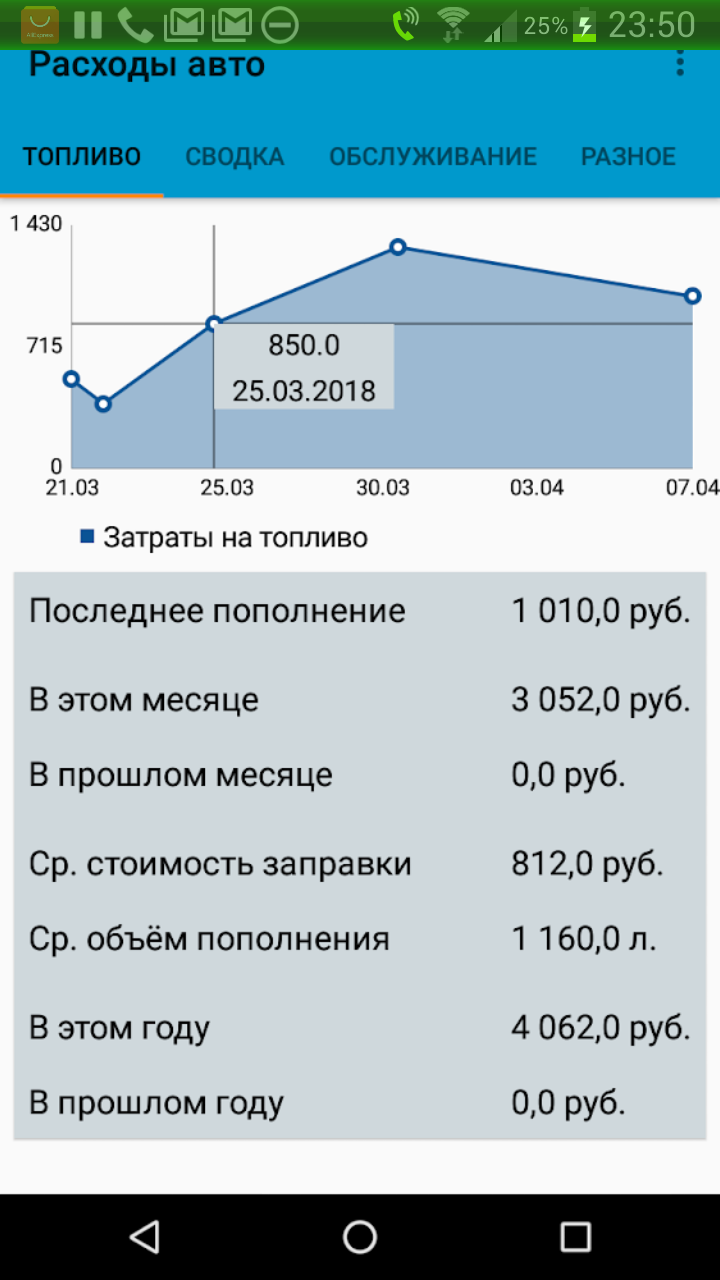
Task: Tap the last chart point at 07.04
Action: click(x=692, y=296)
